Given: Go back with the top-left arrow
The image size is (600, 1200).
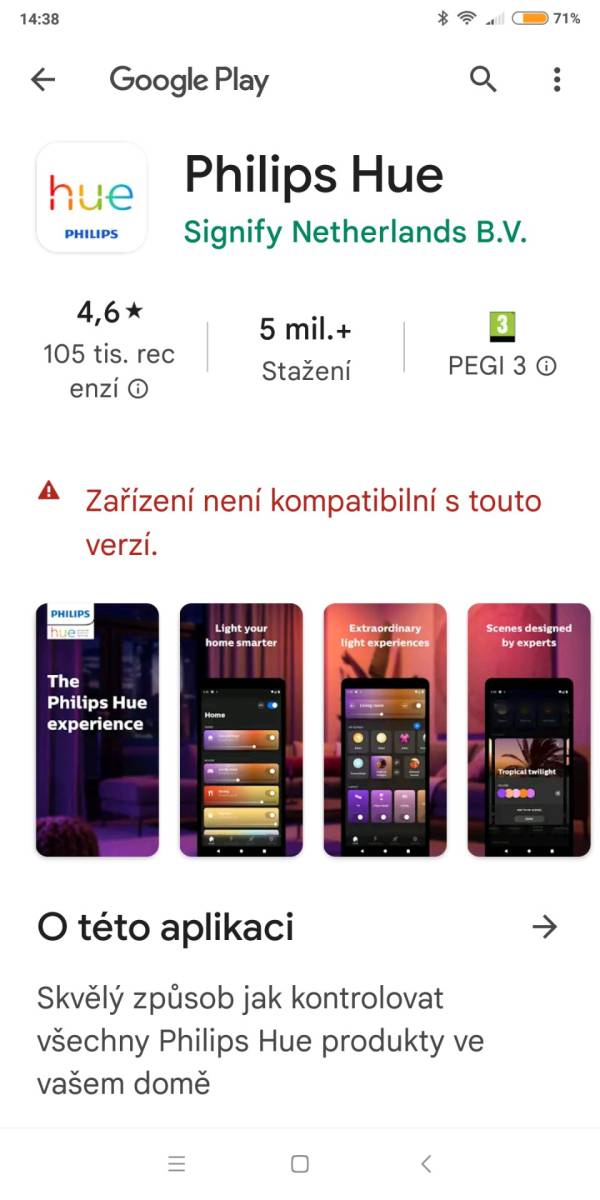Looking at the screenshot, I should [43, 80].
